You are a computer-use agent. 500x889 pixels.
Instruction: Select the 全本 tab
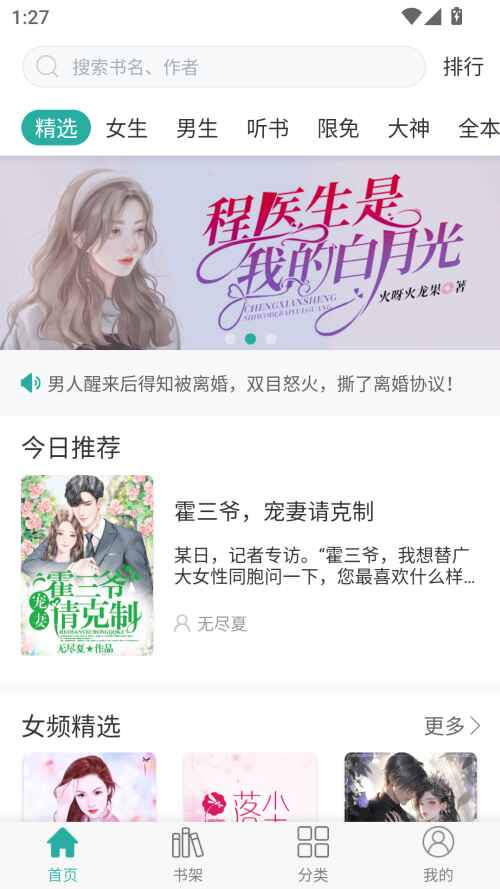click(478, 128)
